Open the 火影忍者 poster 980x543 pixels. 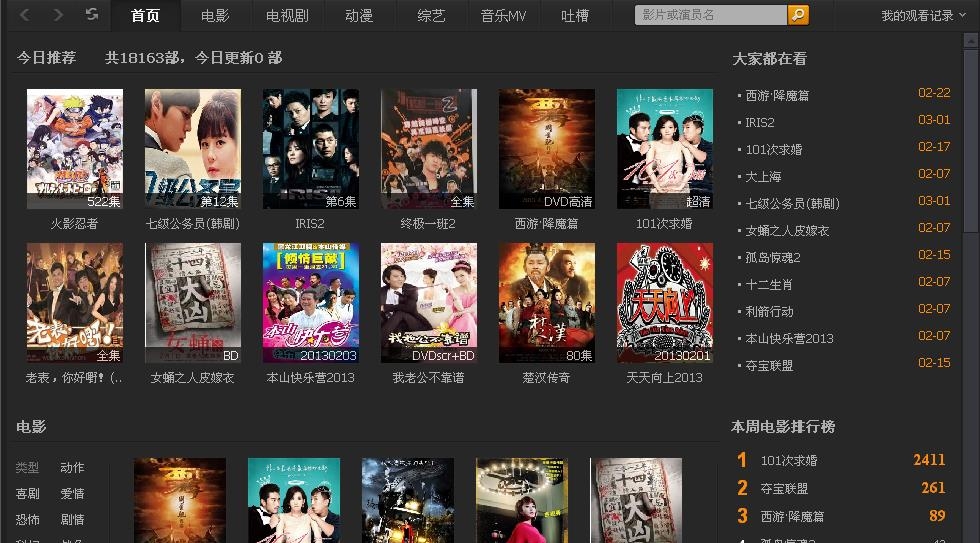75,149
